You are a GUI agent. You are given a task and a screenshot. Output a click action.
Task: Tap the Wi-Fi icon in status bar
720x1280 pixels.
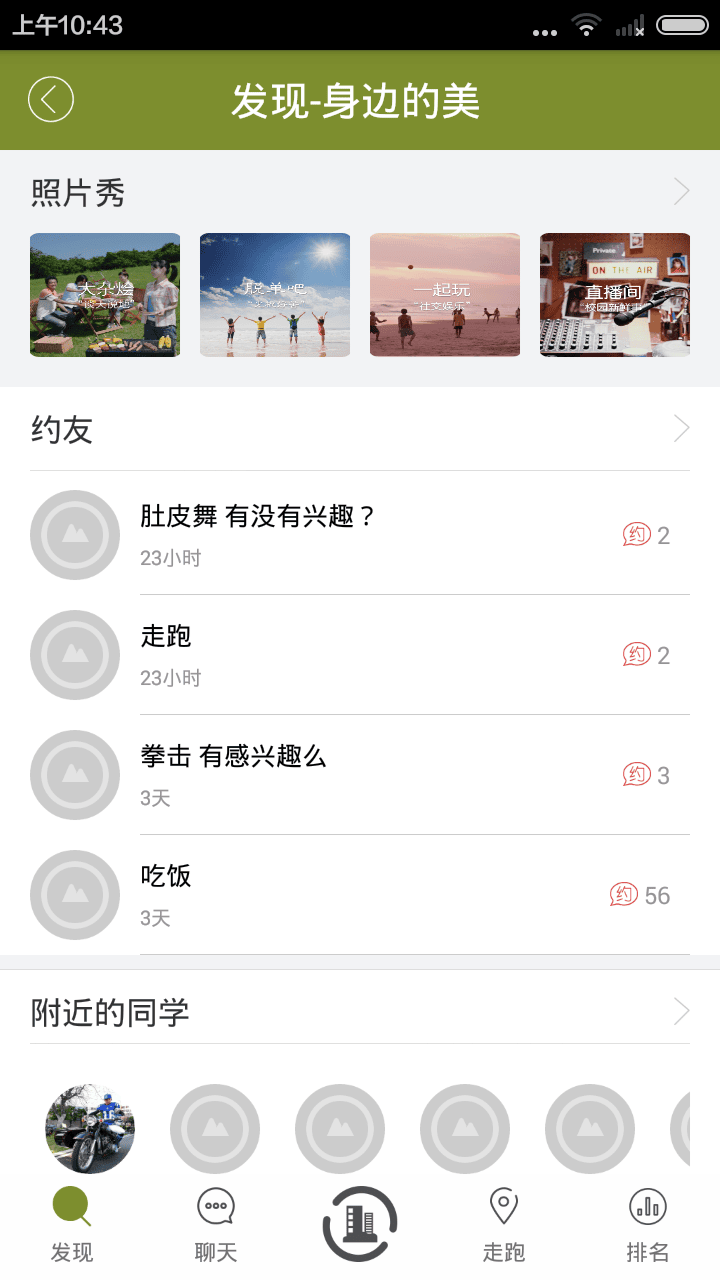(586, 27)
